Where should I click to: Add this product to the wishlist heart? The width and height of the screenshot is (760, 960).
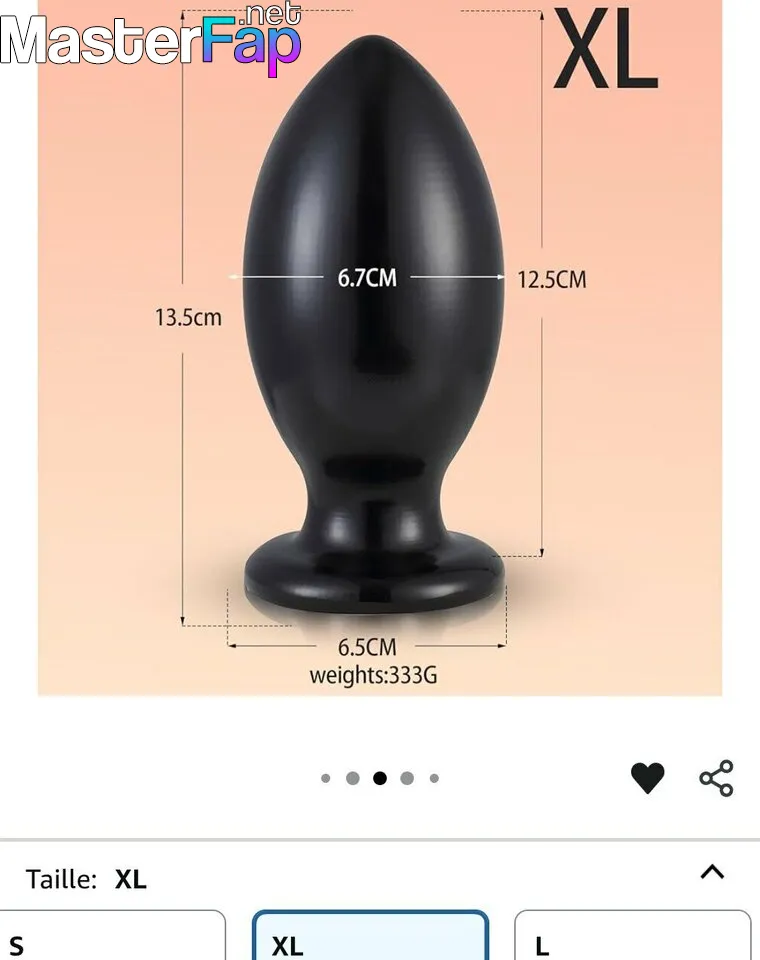tap(648, 777)
